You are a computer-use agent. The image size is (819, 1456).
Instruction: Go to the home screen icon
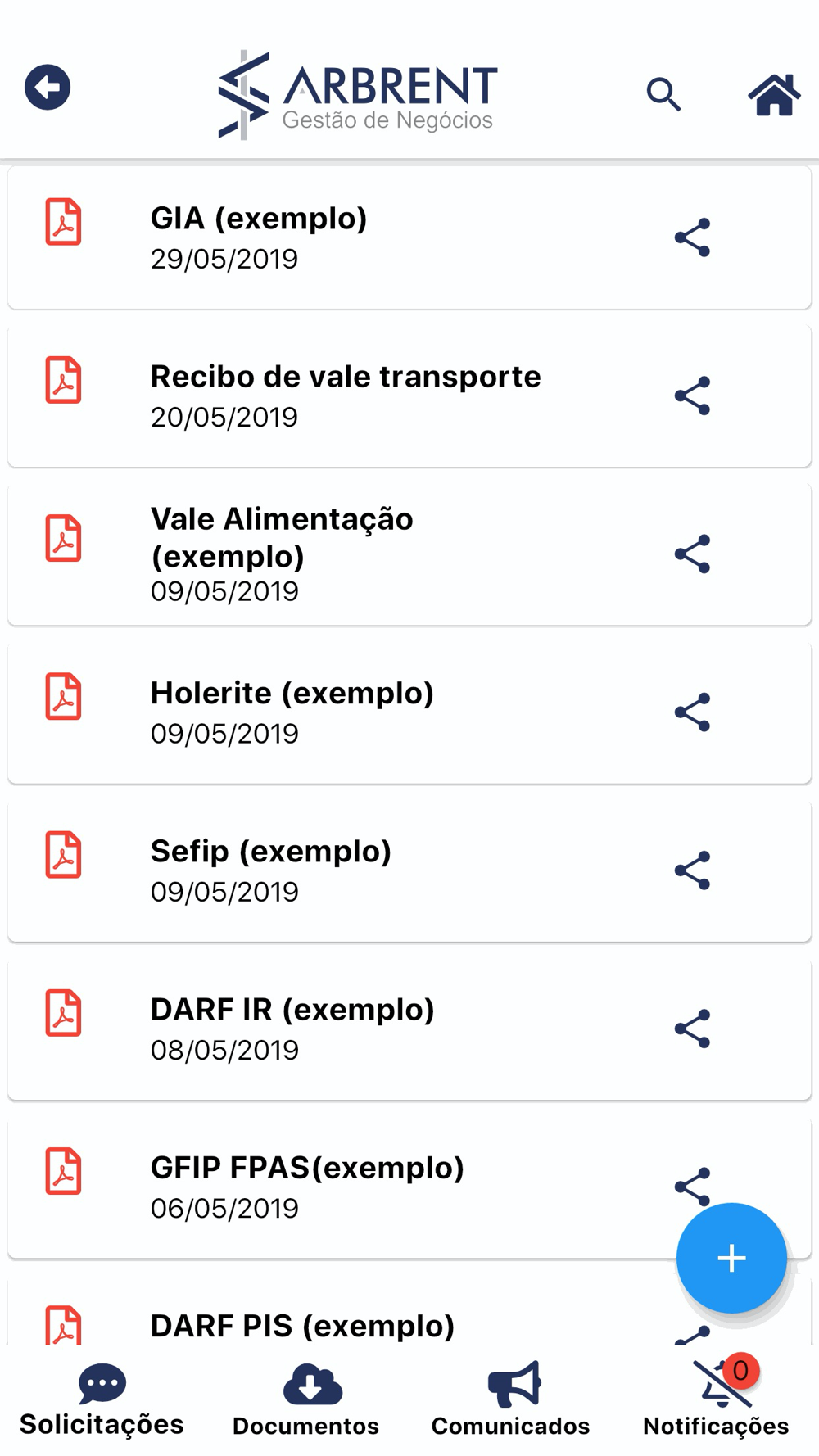coord(774,95)
